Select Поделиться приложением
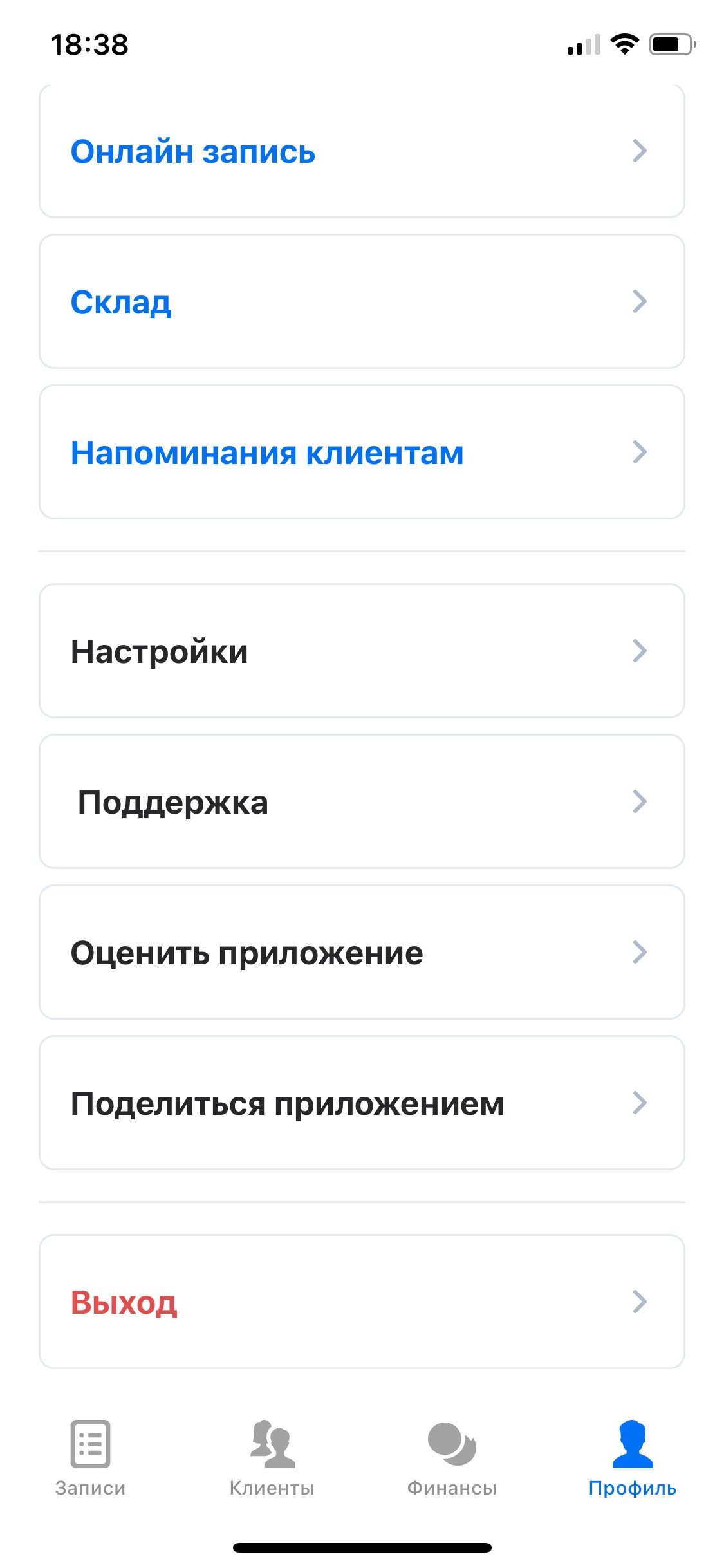The image size is (724, 1568). pos(362,1103)
